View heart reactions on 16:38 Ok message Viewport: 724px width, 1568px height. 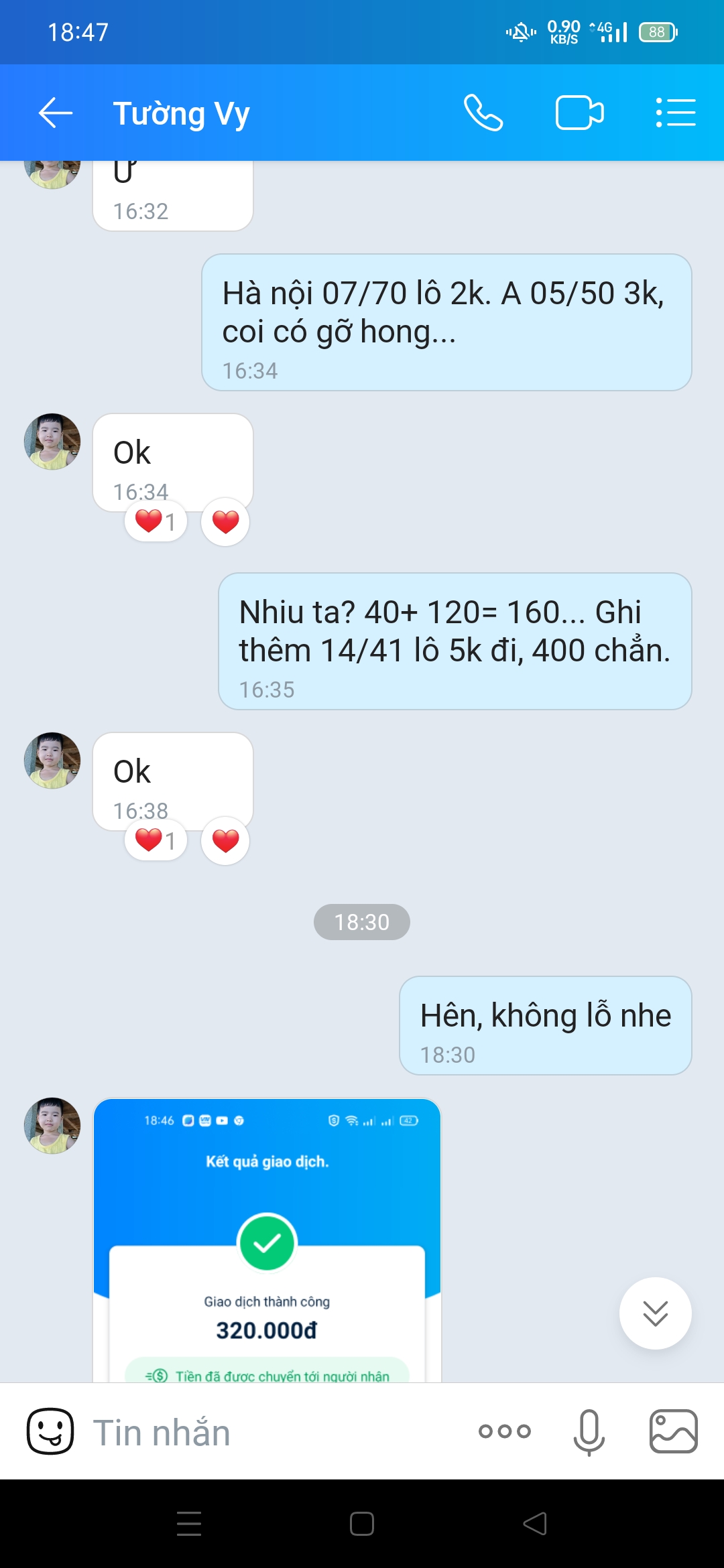pyautogui.click(x=156, y=840)
